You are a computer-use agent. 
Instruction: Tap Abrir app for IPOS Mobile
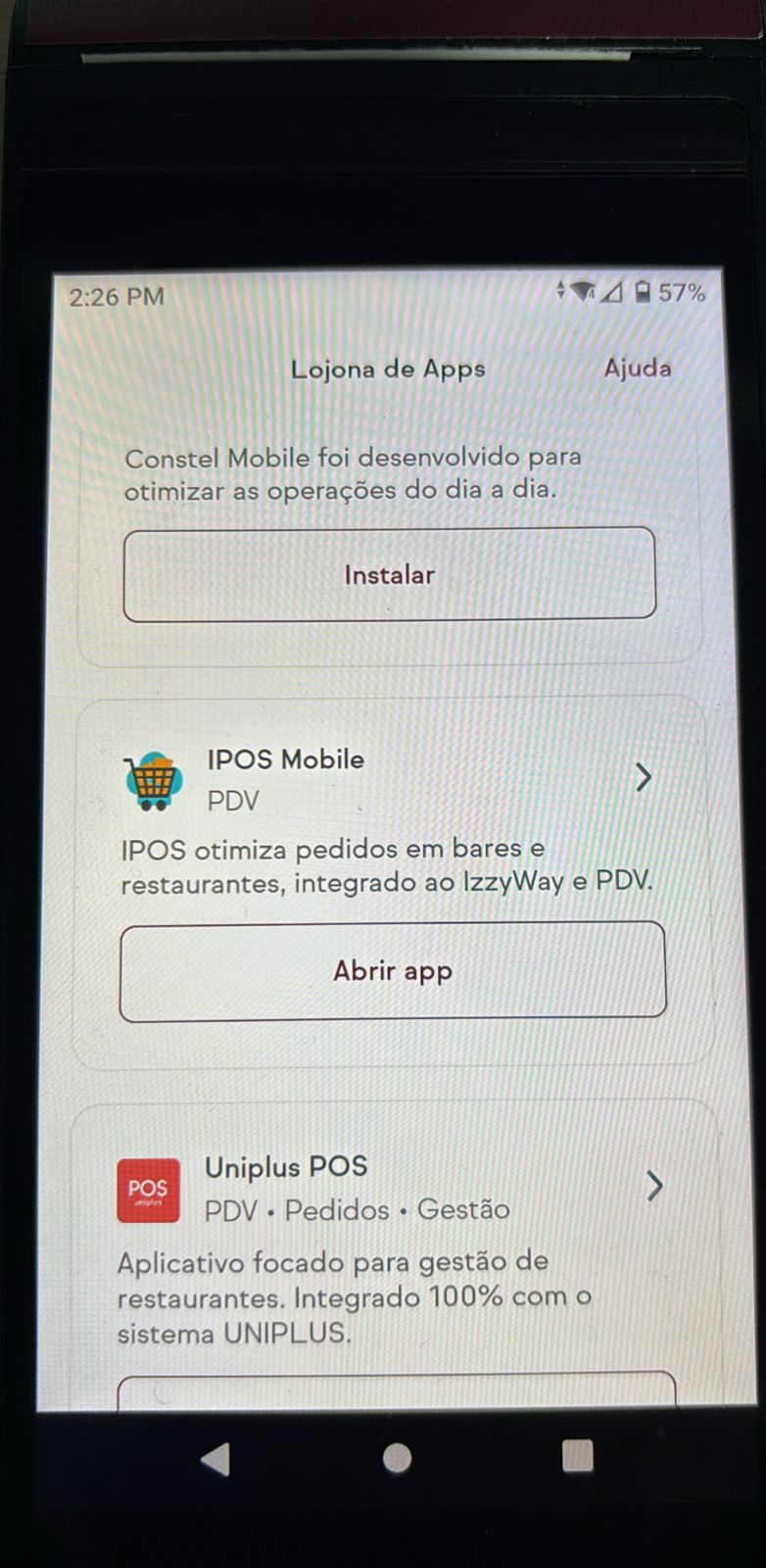click(x=392, y=970)
